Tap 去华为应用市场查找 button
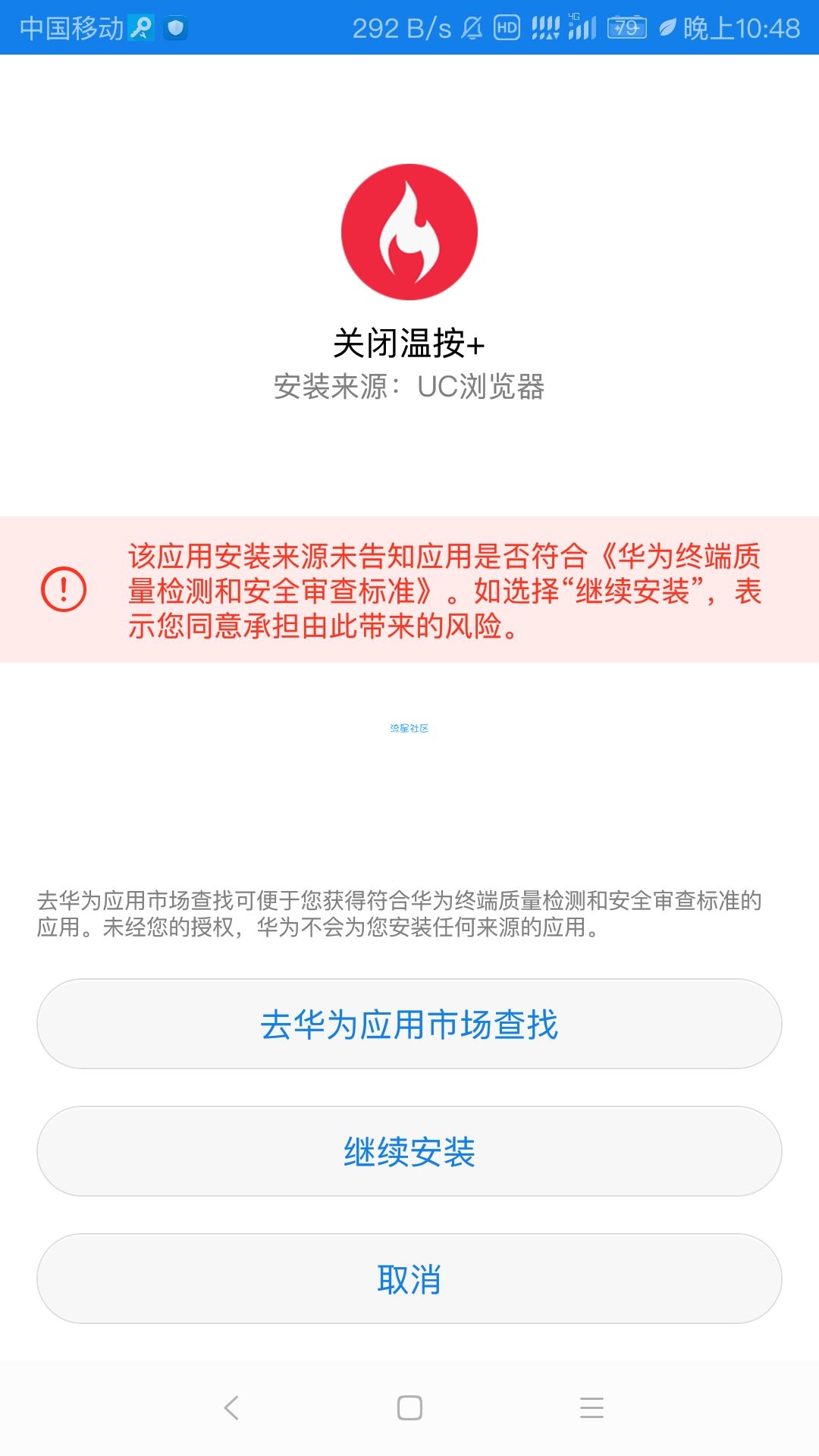Viewport: 819px width, 1456px height. coord(409,1024)
